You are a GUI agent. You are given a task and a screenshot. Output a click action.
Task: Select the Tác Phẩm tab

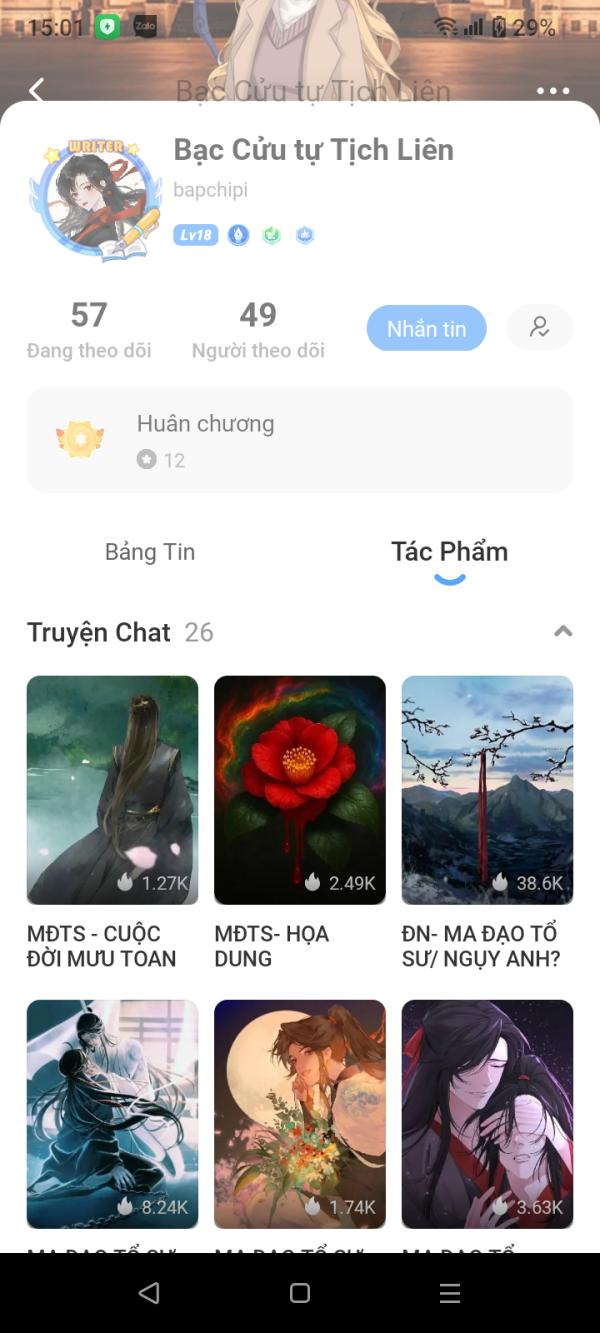(449, 552)
